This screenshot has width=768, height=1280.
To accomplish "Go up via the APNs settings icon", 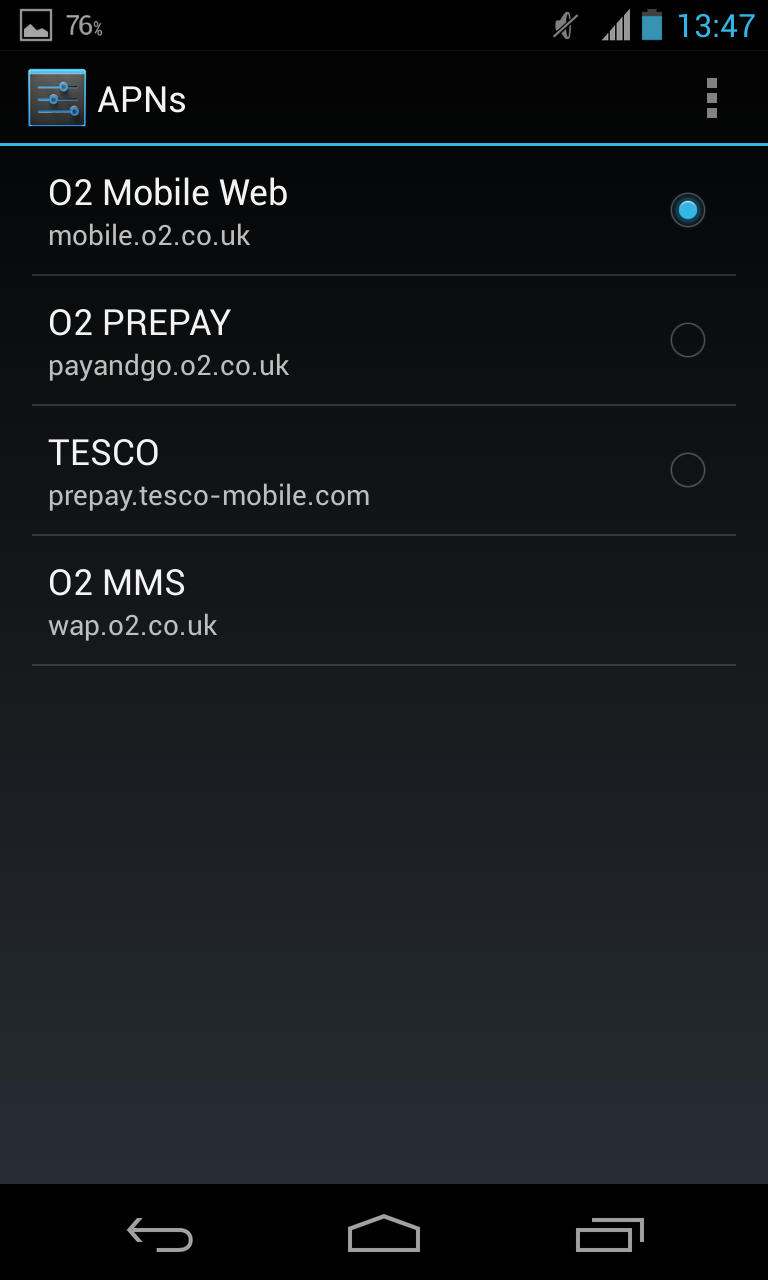I will point(57,98).
